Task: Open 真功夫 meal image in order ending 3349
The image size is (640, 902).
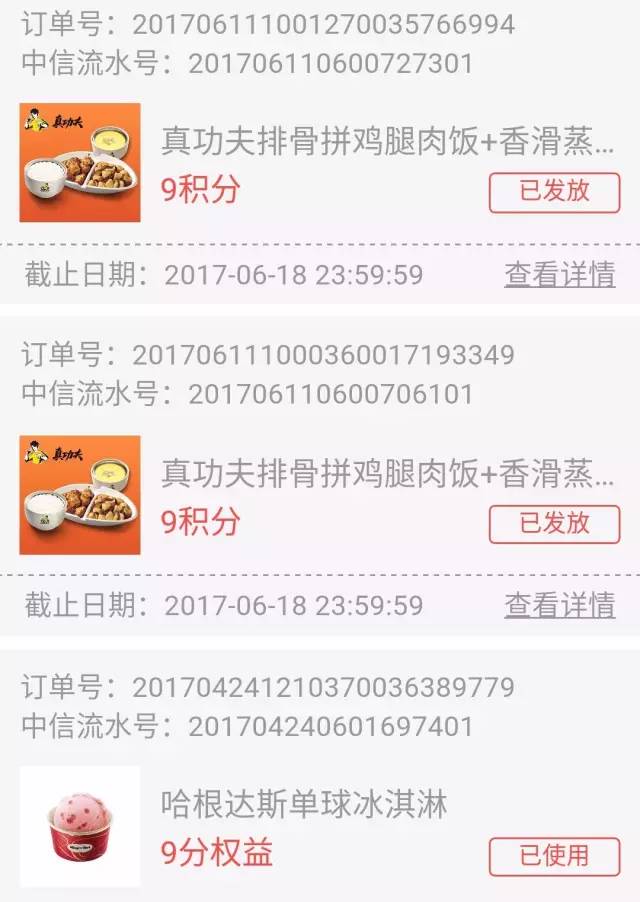Action: pos(80,494)
